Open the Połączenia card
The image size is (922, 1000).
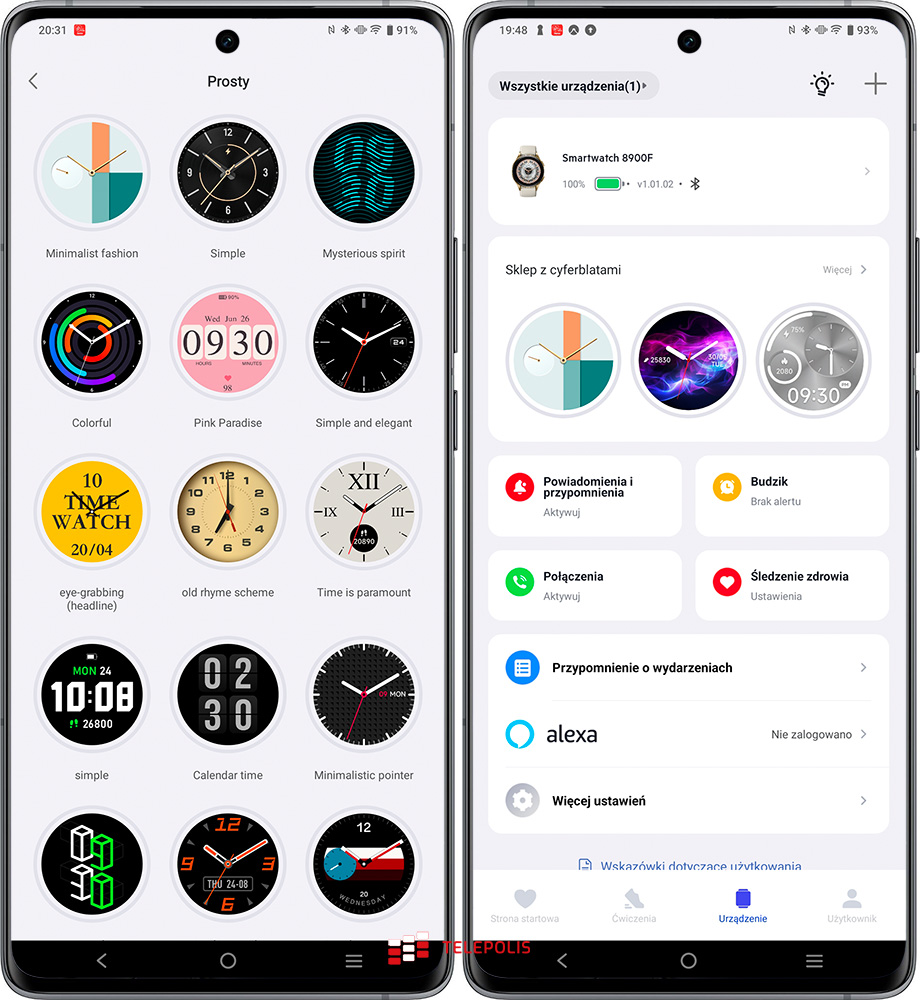[585, 585]
